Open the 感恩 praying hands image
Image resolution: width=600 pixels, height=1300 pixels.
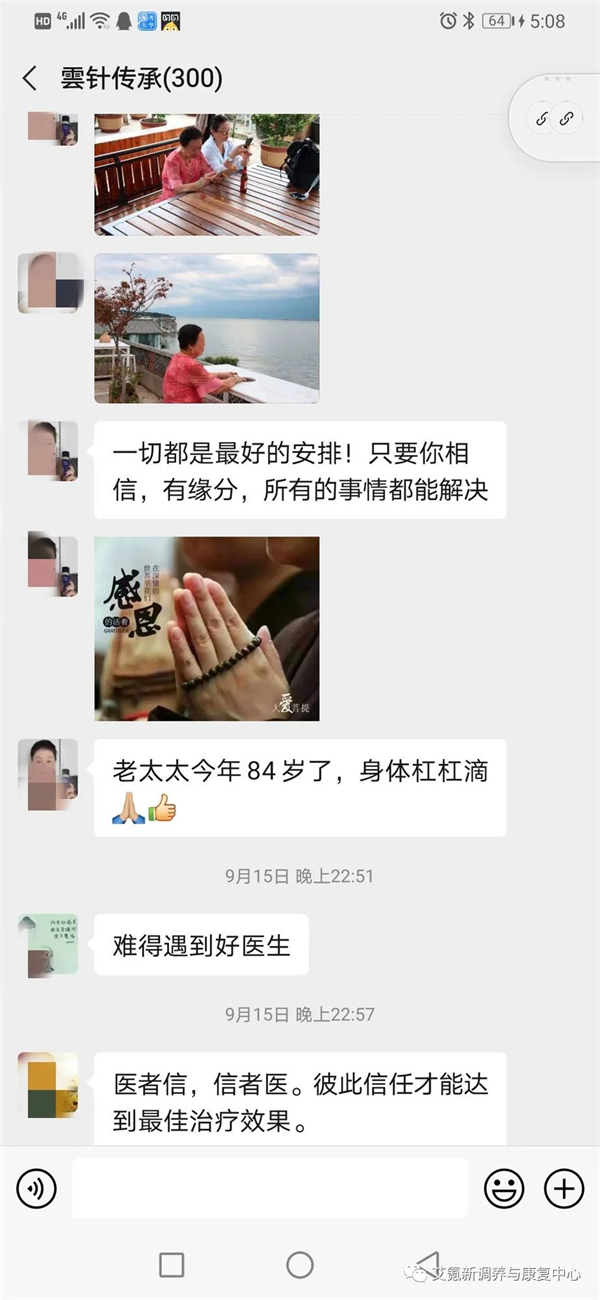(x=207, y=628)
